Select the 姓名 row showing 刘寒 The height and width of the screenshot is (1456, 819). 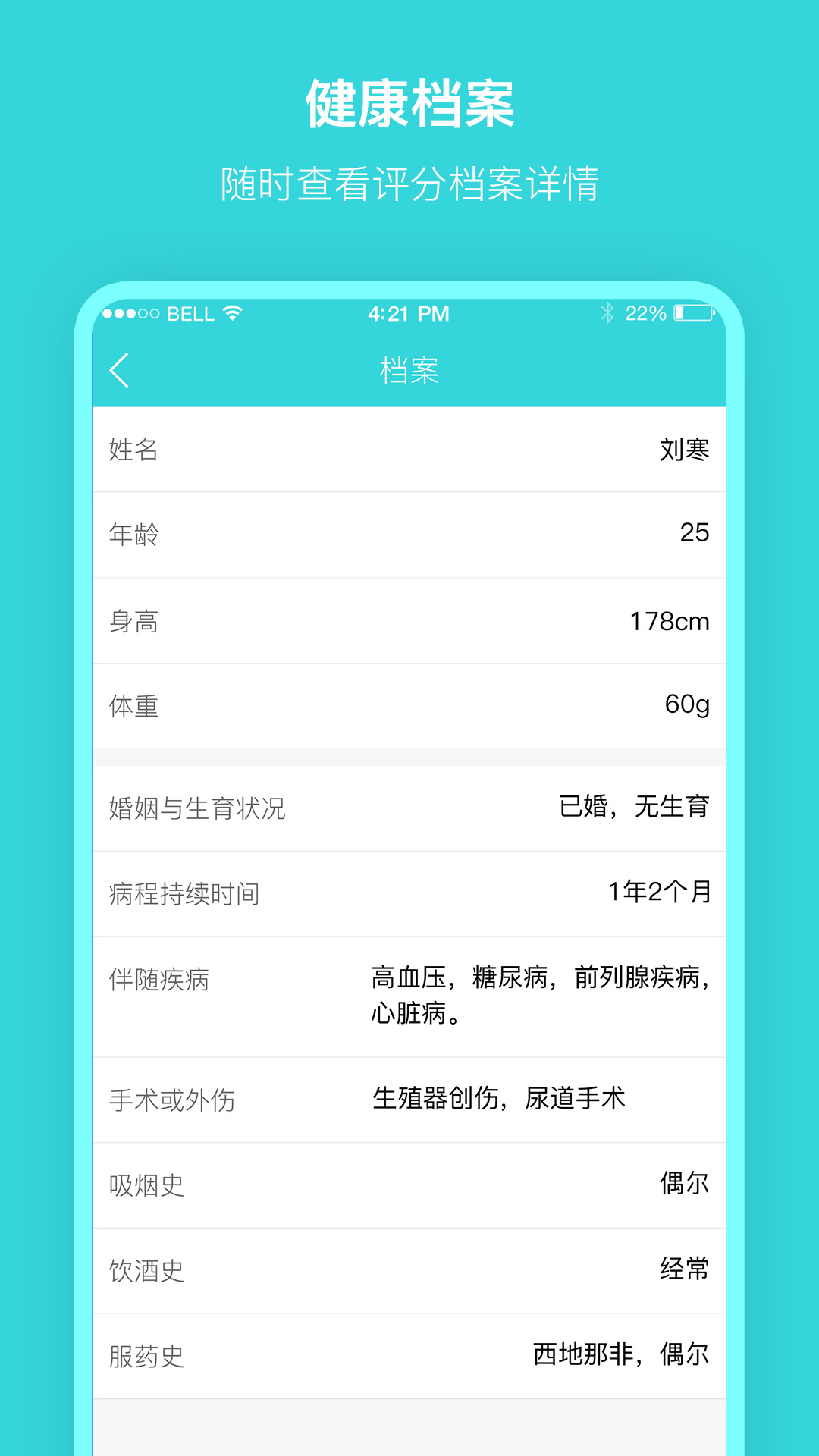coord(409,451)
